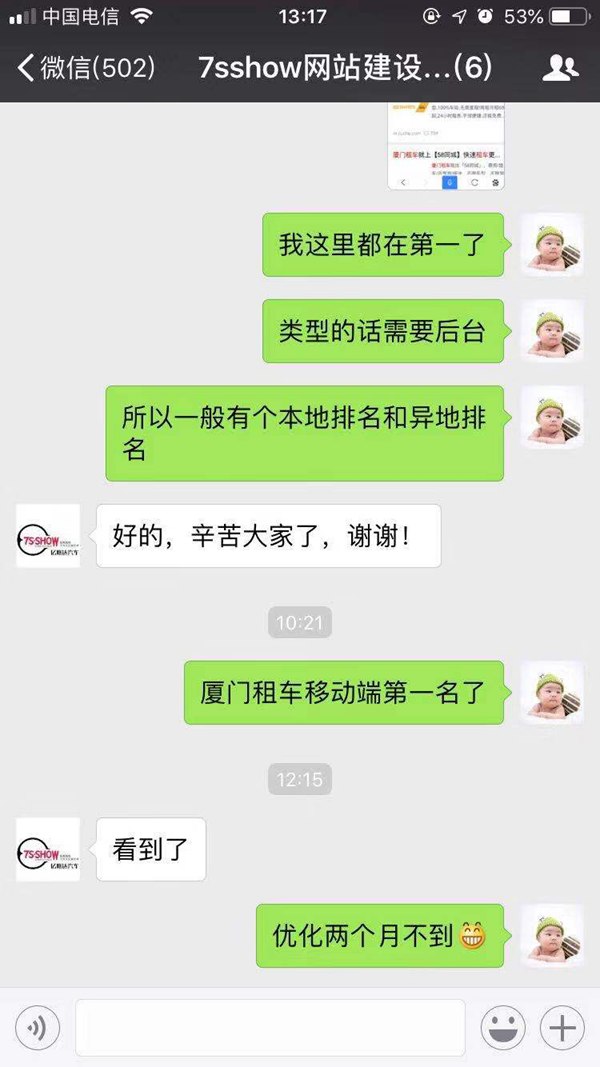Open avatar beside 所以一般有个本地排名和异地排名

pos(552,417)
